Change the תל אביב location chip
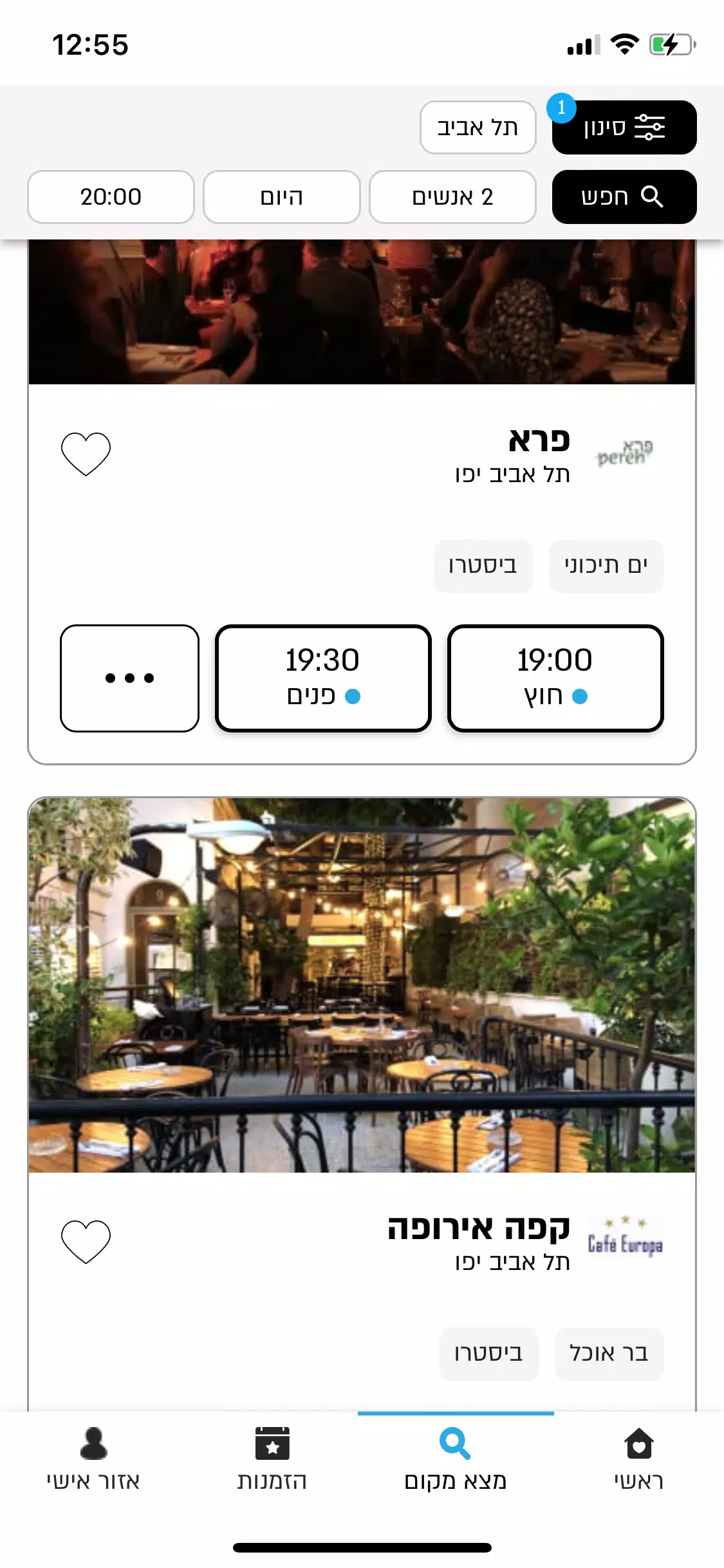Screen dimensions: 724x1568 pos(478,127)
